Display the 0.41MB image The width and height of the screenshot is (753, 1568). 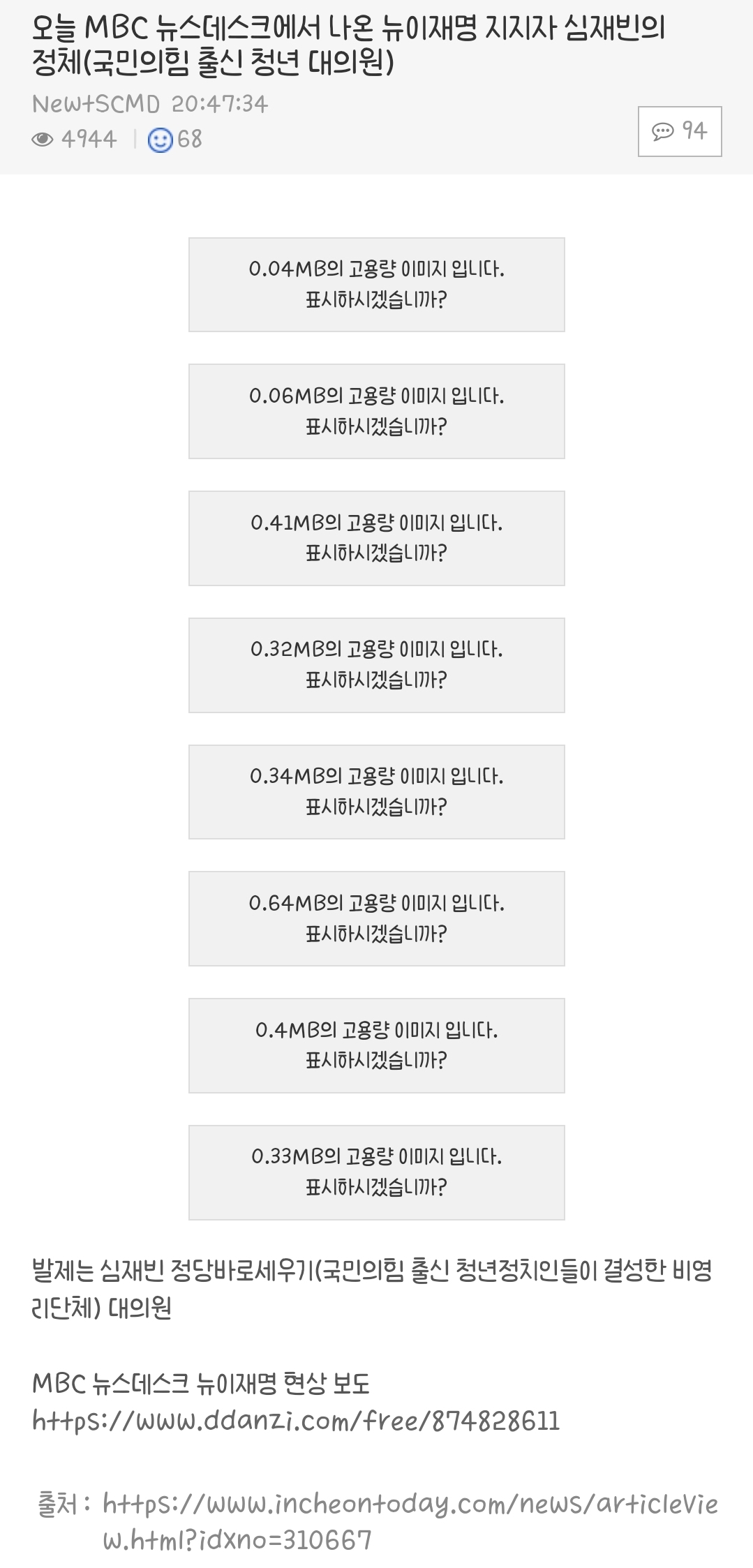click(376, 538)
